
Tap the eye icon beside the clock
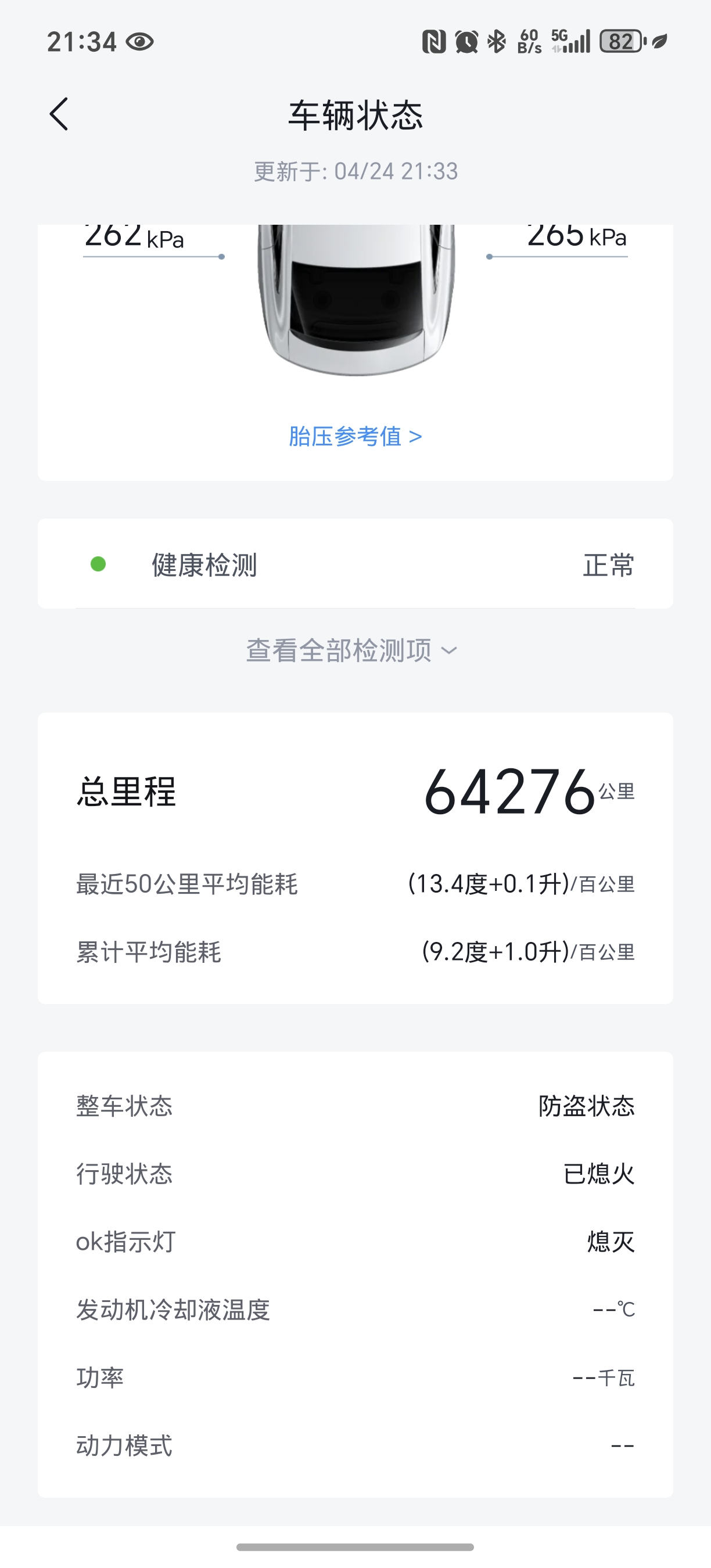pos(141,41)
